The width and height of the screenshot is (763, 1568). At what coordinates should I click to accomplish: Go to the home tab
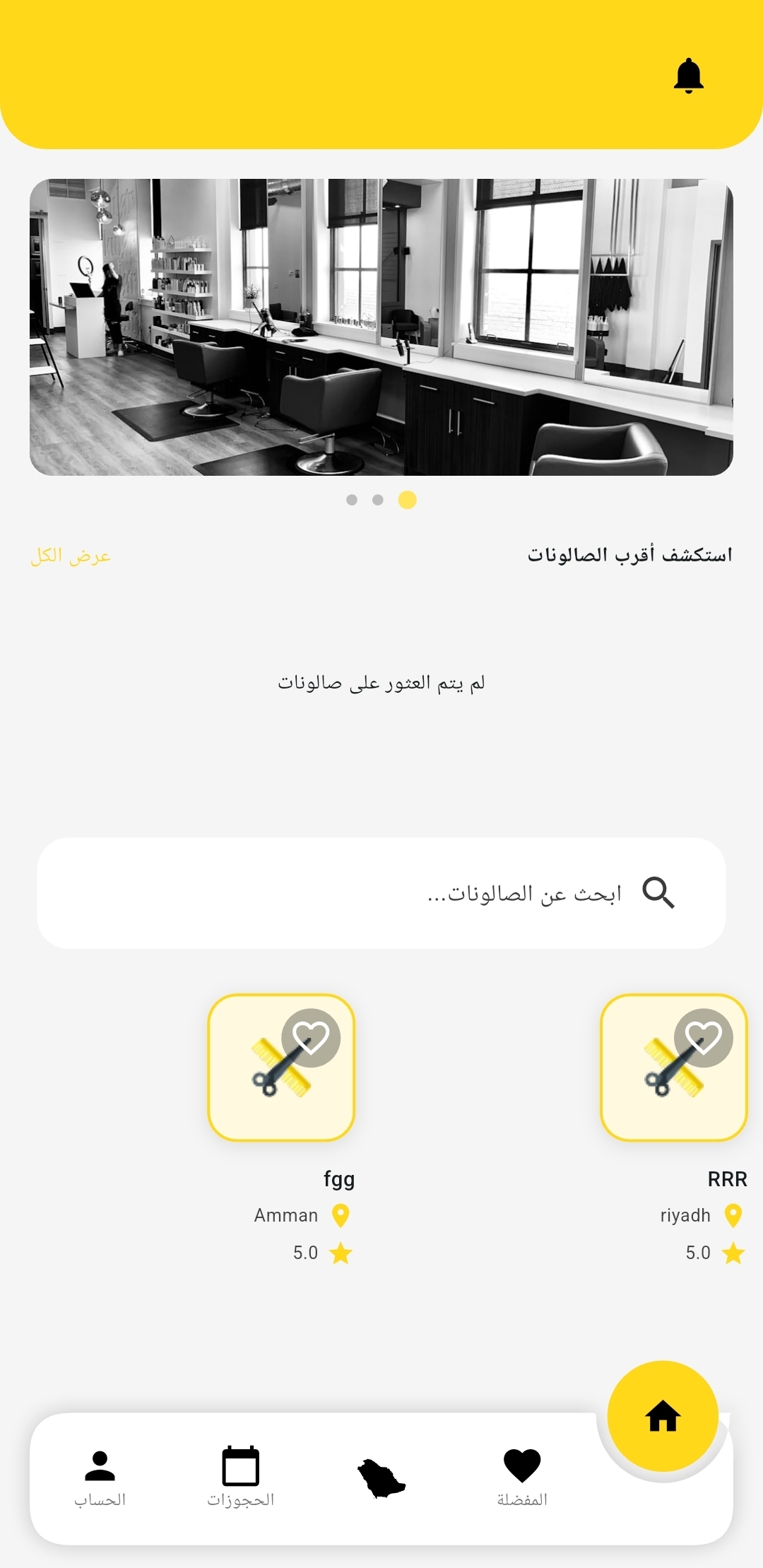pos(663,1417)
